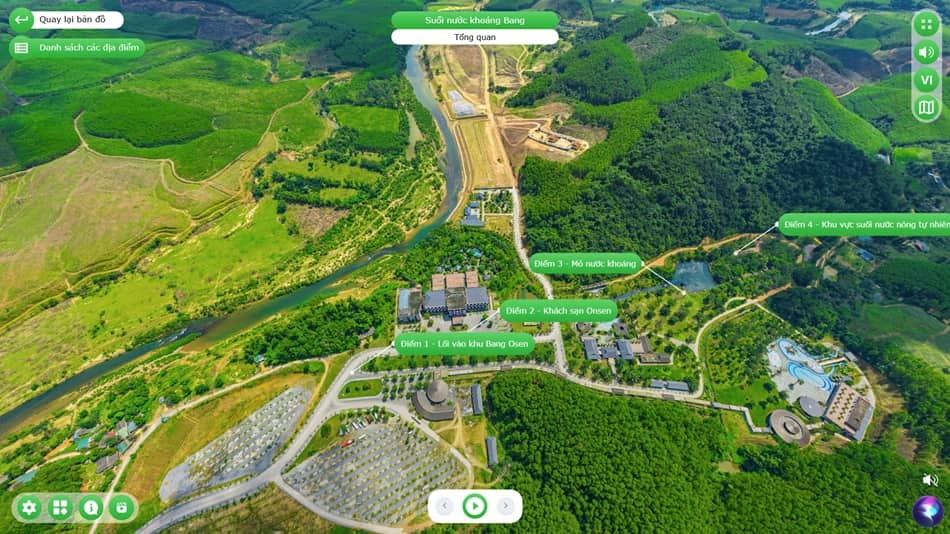Open the grid widgets icon

[x=60, y=508]
